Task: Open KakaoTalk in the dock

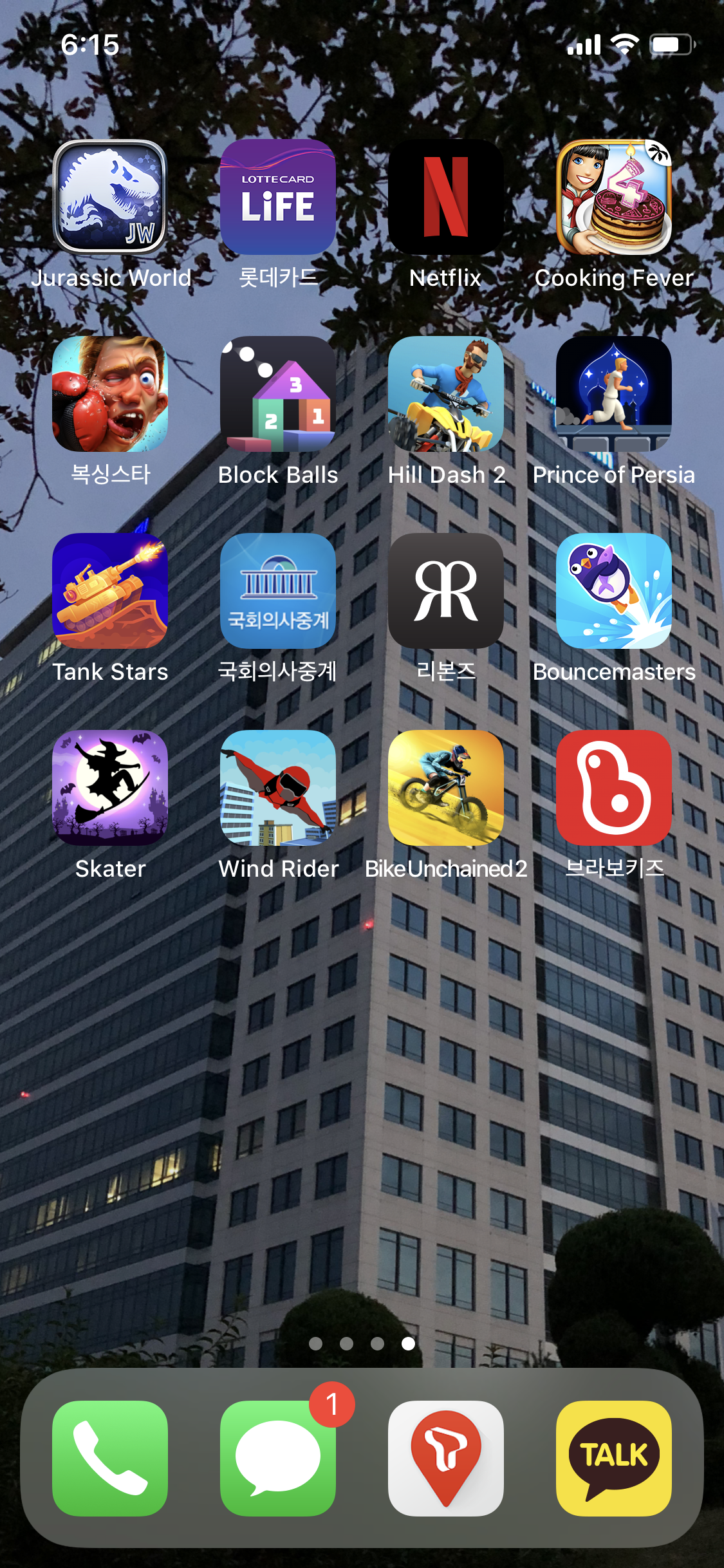Action: tap(613, 1458)
